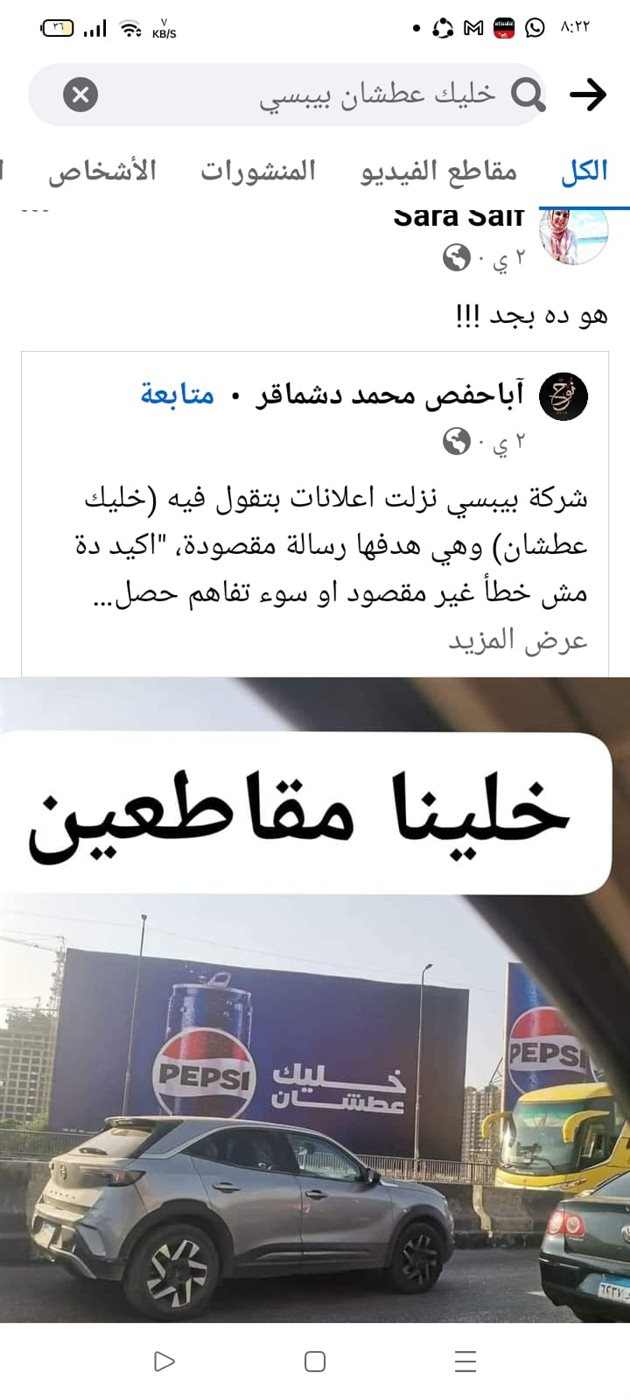Image resolution: width=630 pixels, height=1400 pixels.
Task: Switch to the الأشخاص tab
Action: (x=103, y=171)
